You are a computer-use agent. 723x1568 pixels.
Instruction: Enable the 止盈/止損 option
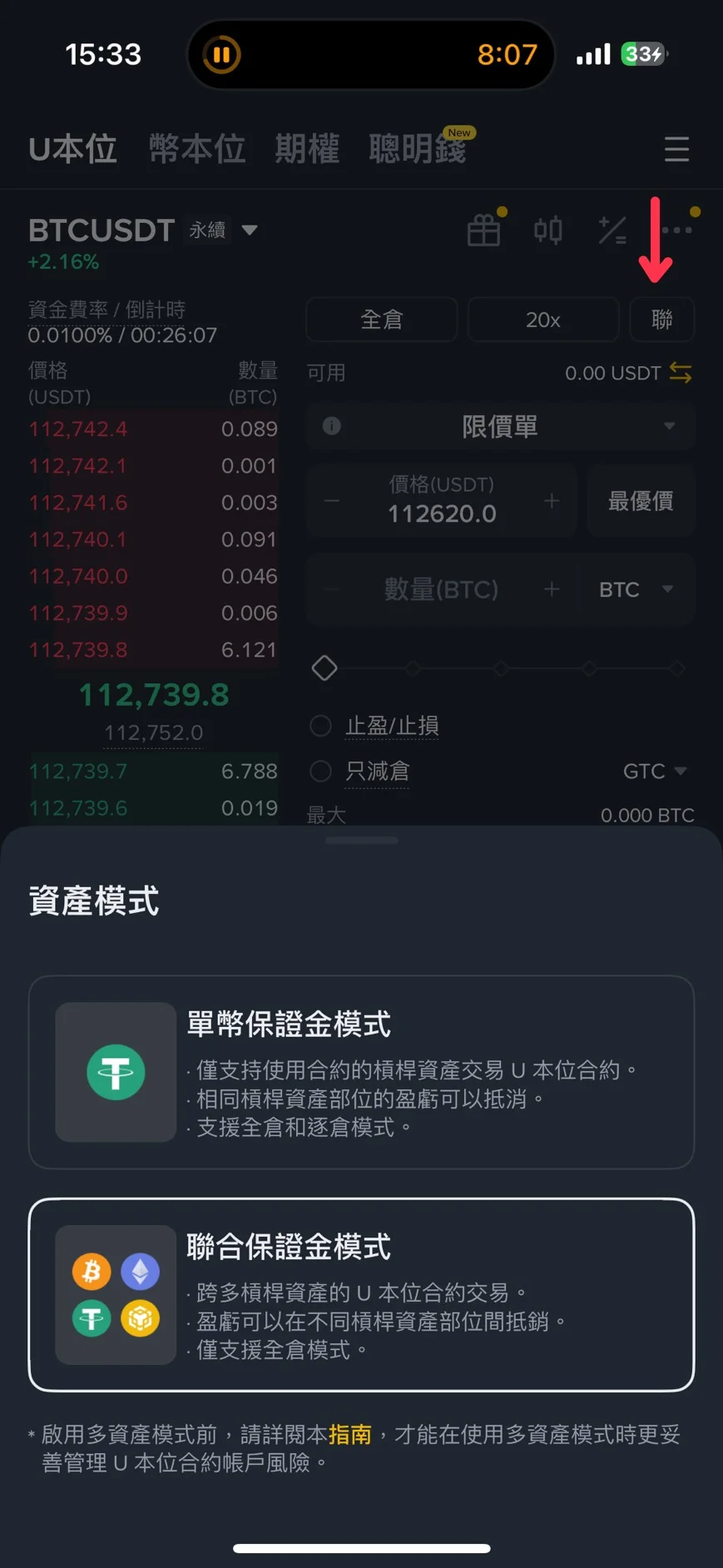point(321,726)
